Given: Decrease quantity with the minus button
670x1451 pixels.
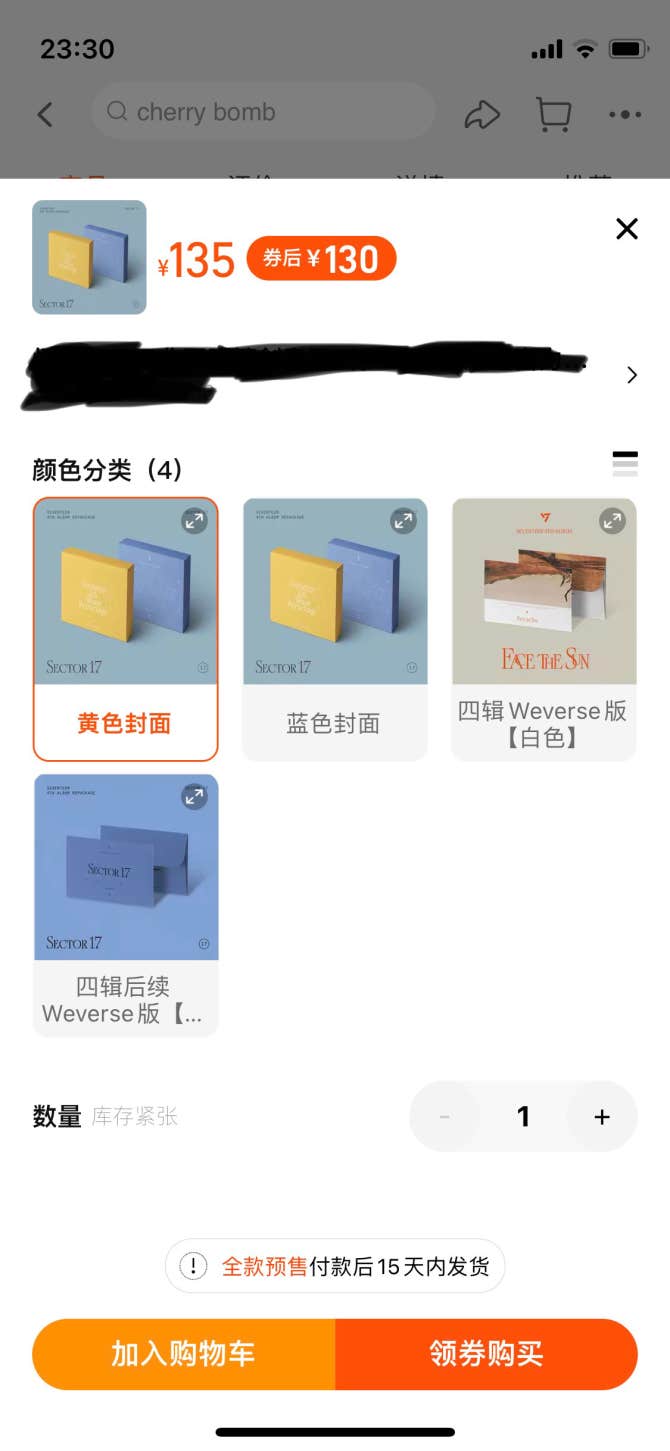Looking at the screenshot, I should click(445, 1117).
